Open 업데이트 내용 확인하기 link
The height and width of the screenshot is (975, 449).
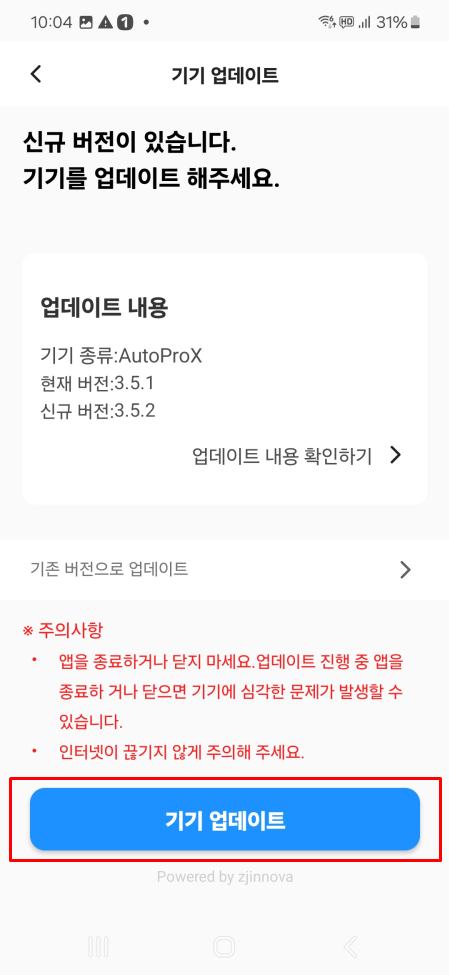pos(297,456)
